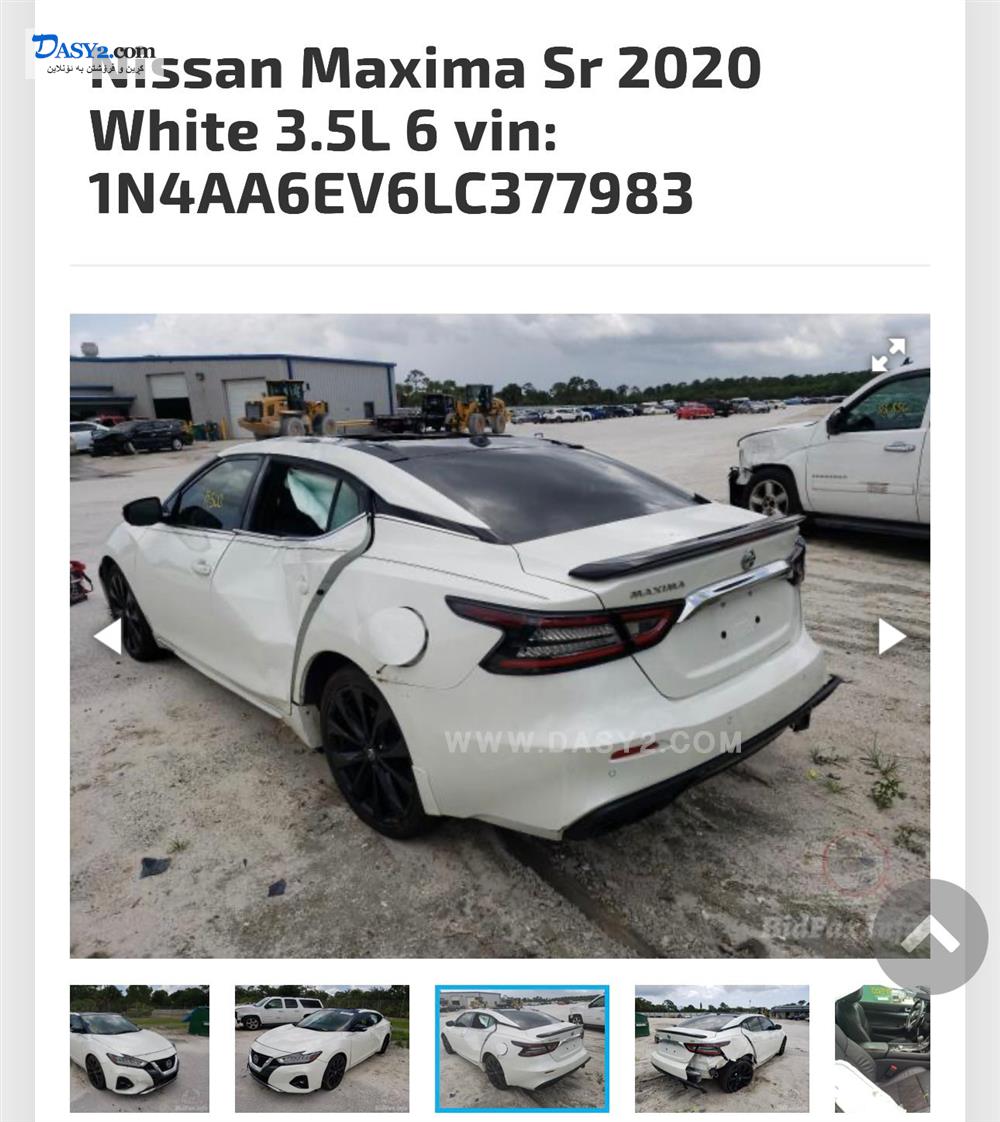The width and height of the screenshot is (1000, 1122).
Task: Select the highlighted rear-side view thumbnail
Action: pos(521,1048)
